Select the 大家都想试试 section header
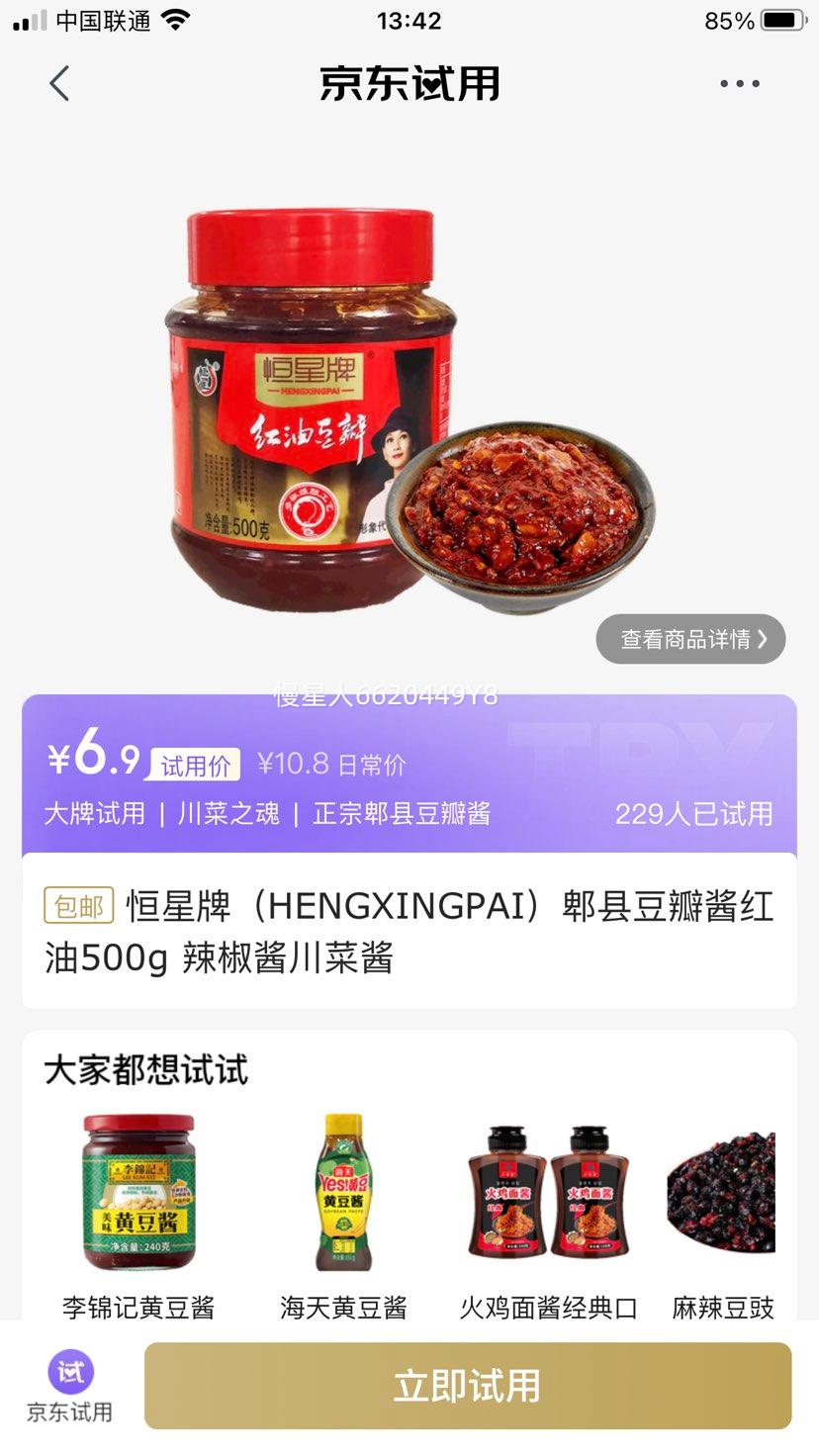 tap(144, 1069)
